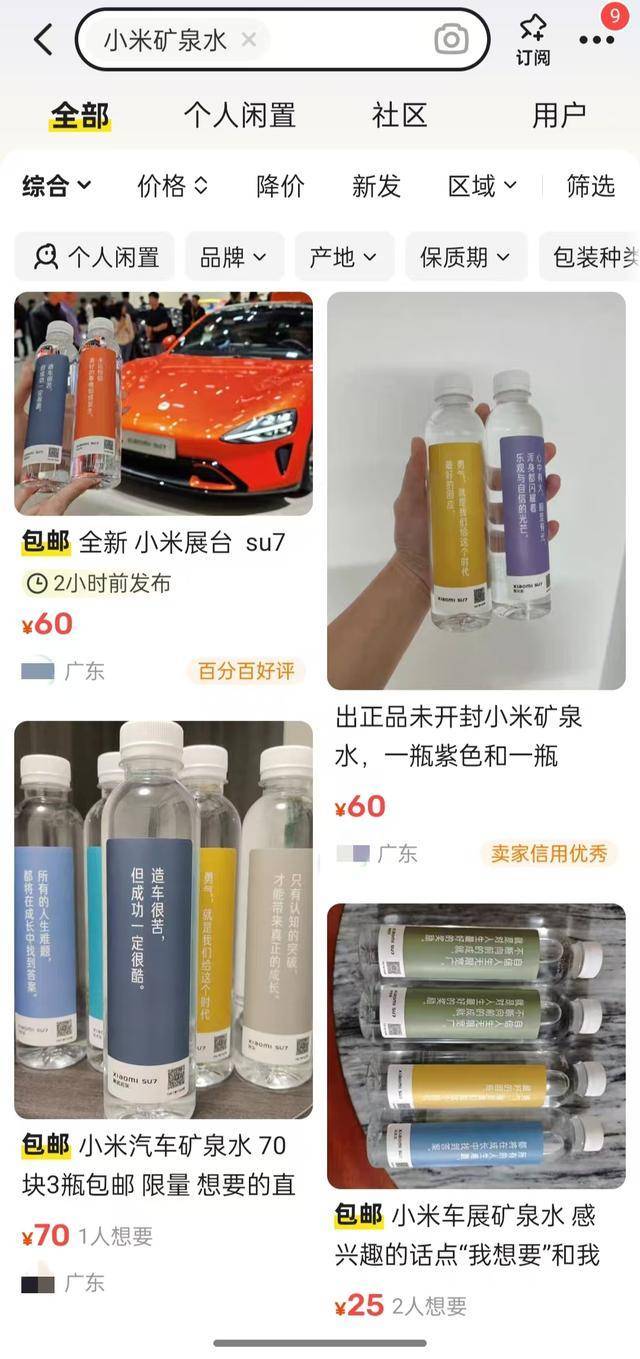Viewport: 640px width, 1359px height.
Task: Open the three-dot overflow menu
Action: [x=597, y=40]
